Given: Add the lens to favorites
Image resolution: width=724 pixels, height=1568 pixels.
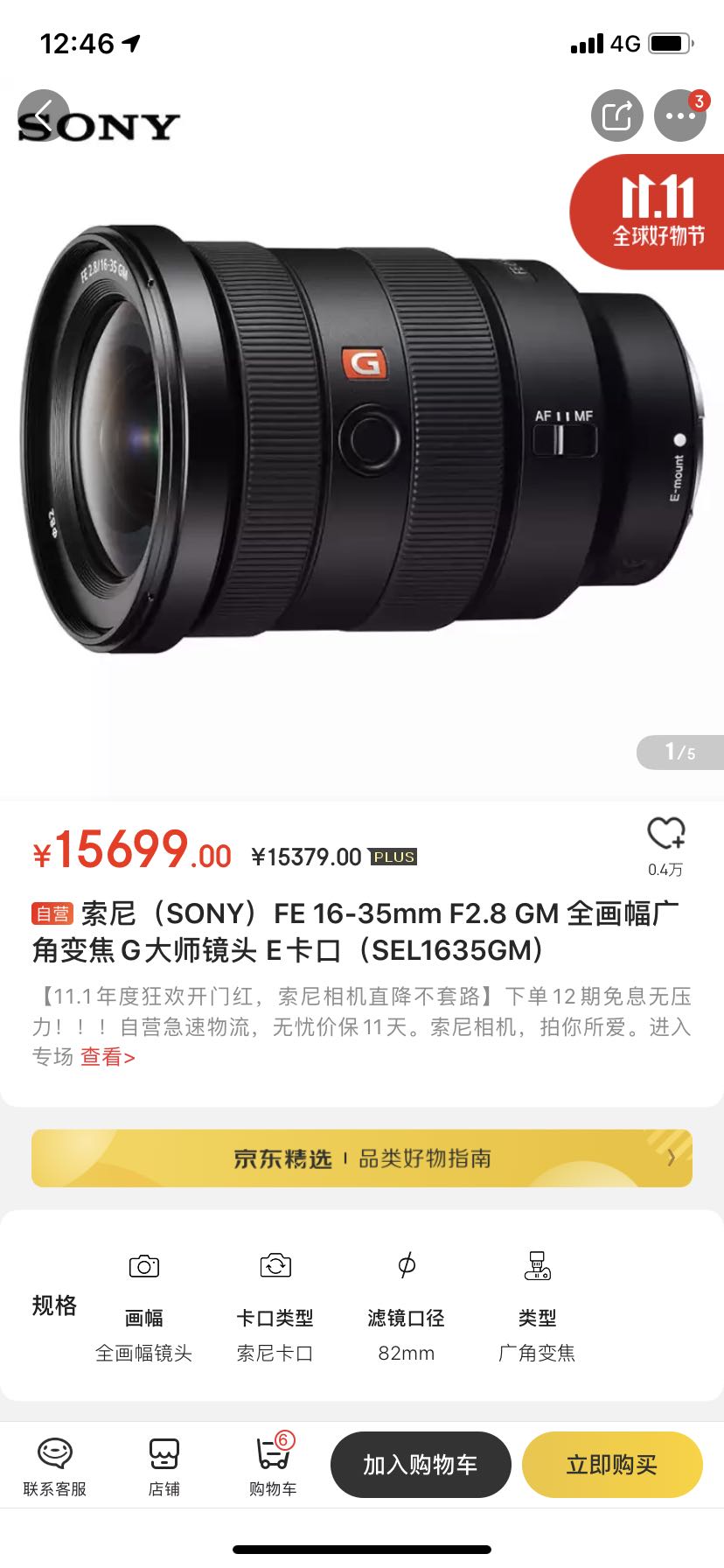Looking at the screenshot, I should (665, 834).
